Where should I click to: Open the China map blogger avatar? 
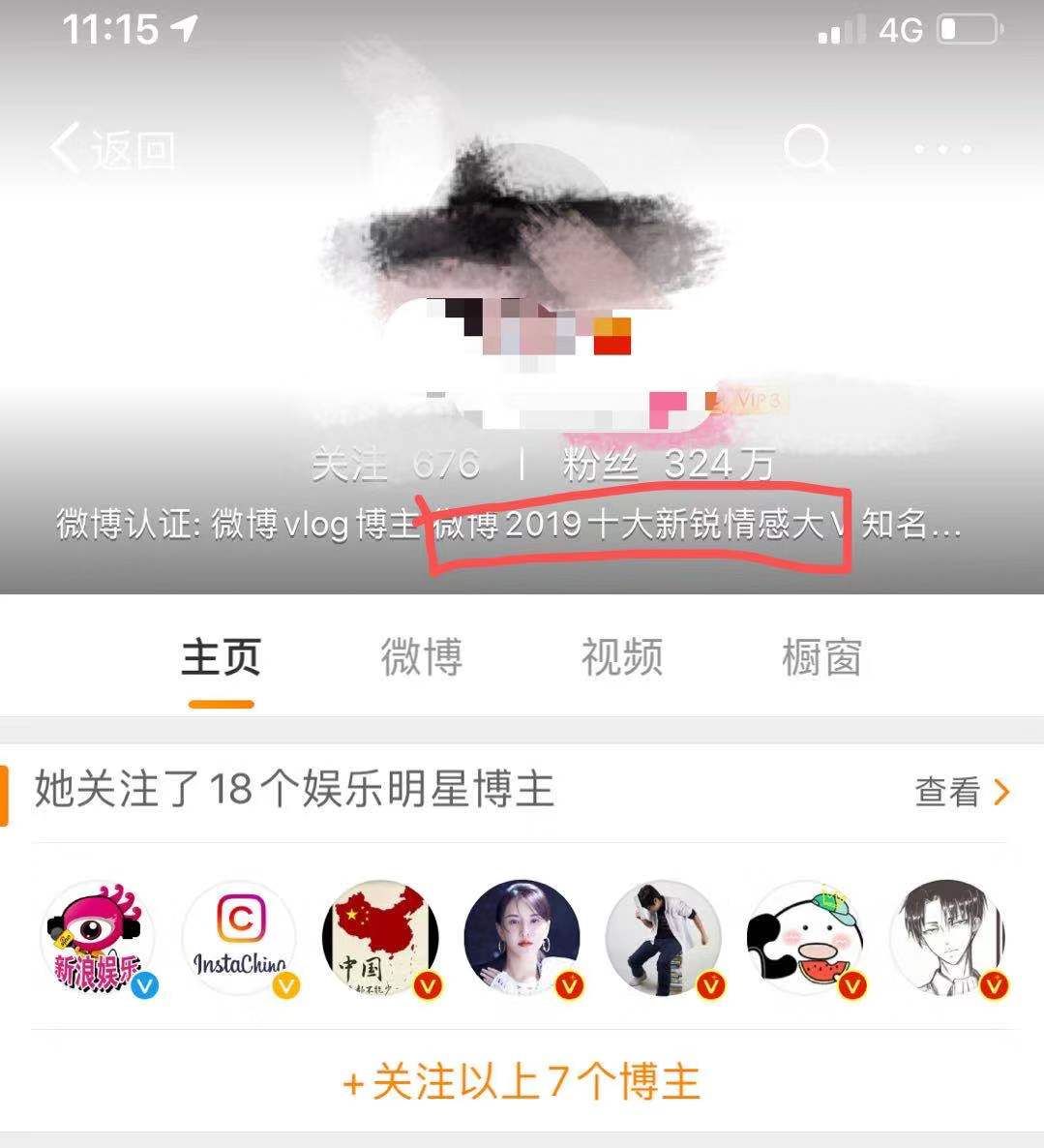coord(381,939)
